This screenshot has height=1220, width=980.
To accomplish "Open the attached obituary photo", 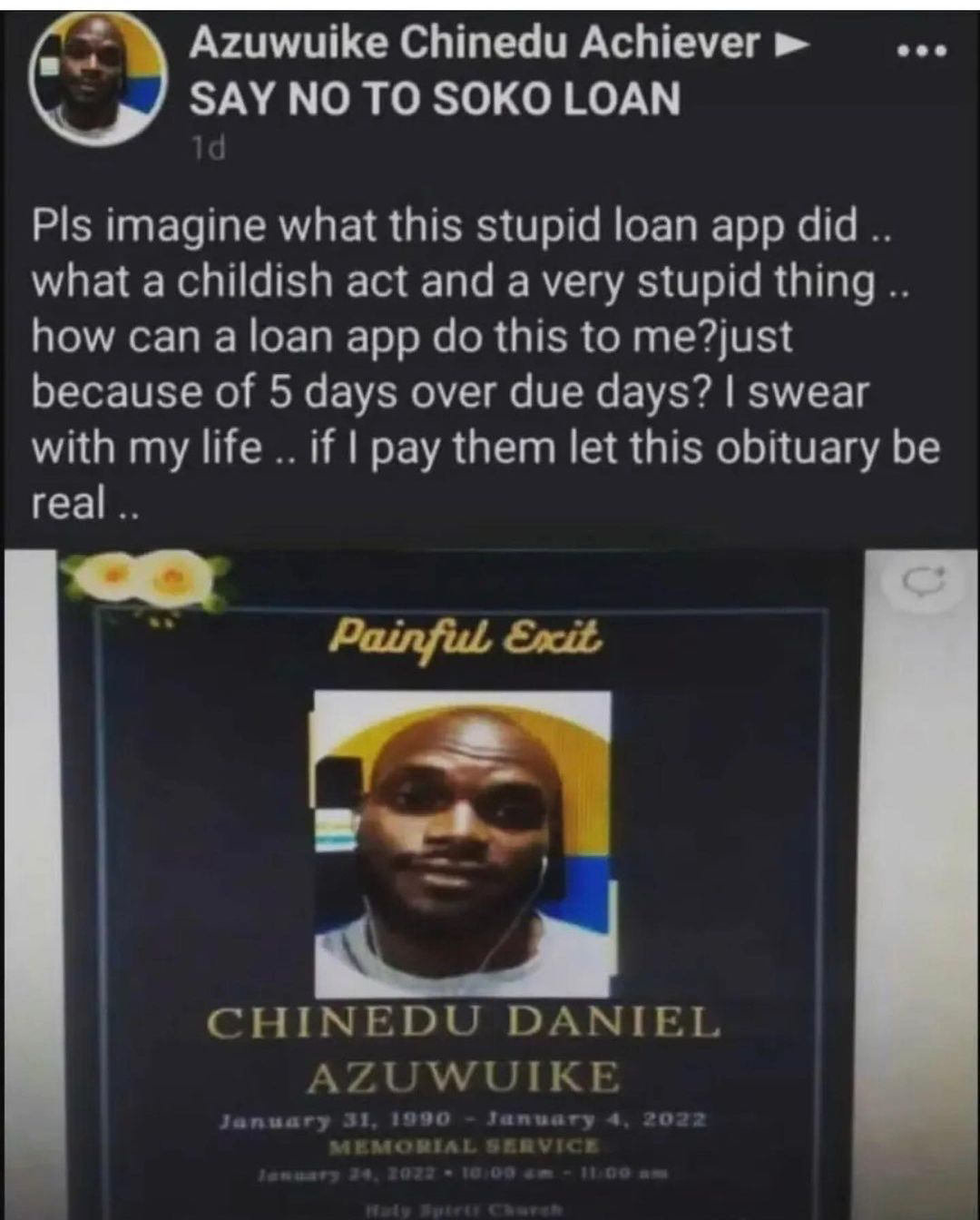I will [x=490, y=884].
